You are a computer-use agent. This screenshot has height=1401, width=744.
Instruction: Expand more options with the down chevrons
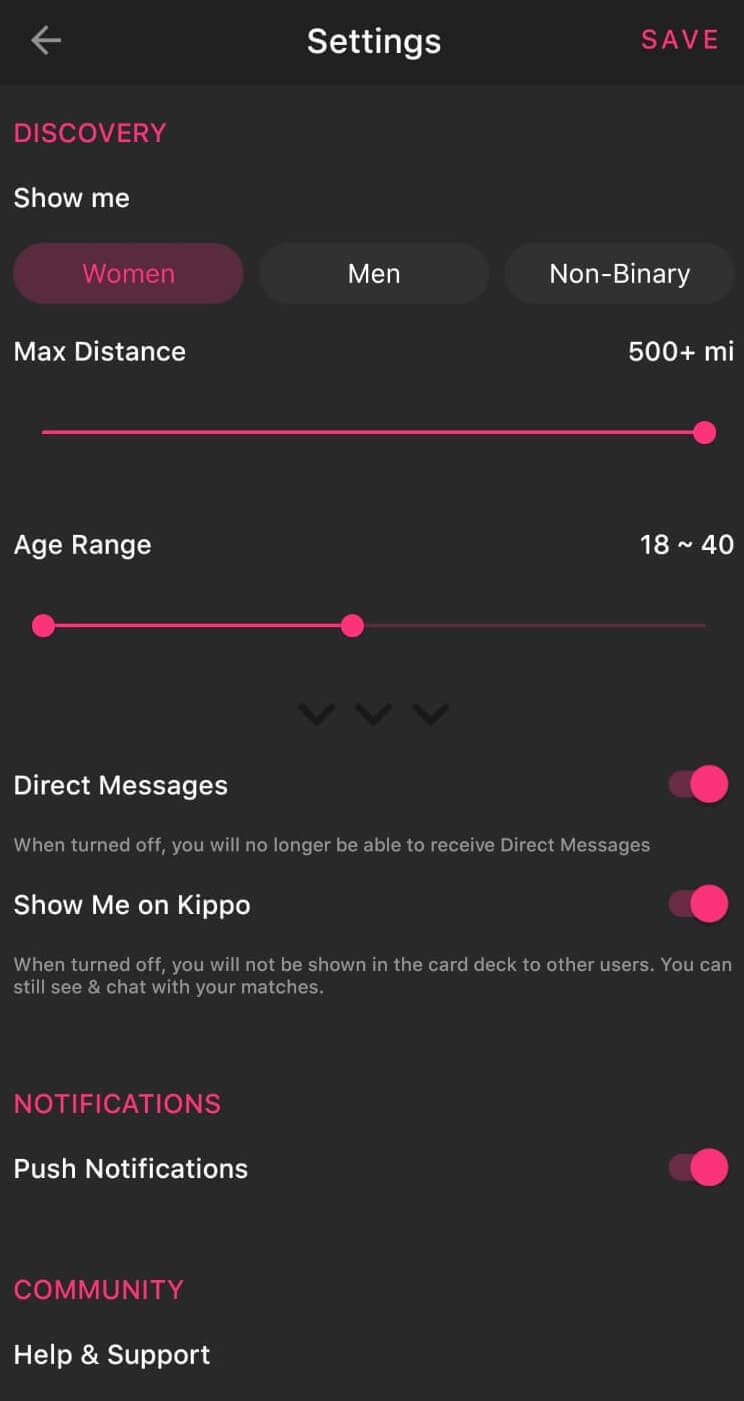pyautogui.click(x=373, y=714)
